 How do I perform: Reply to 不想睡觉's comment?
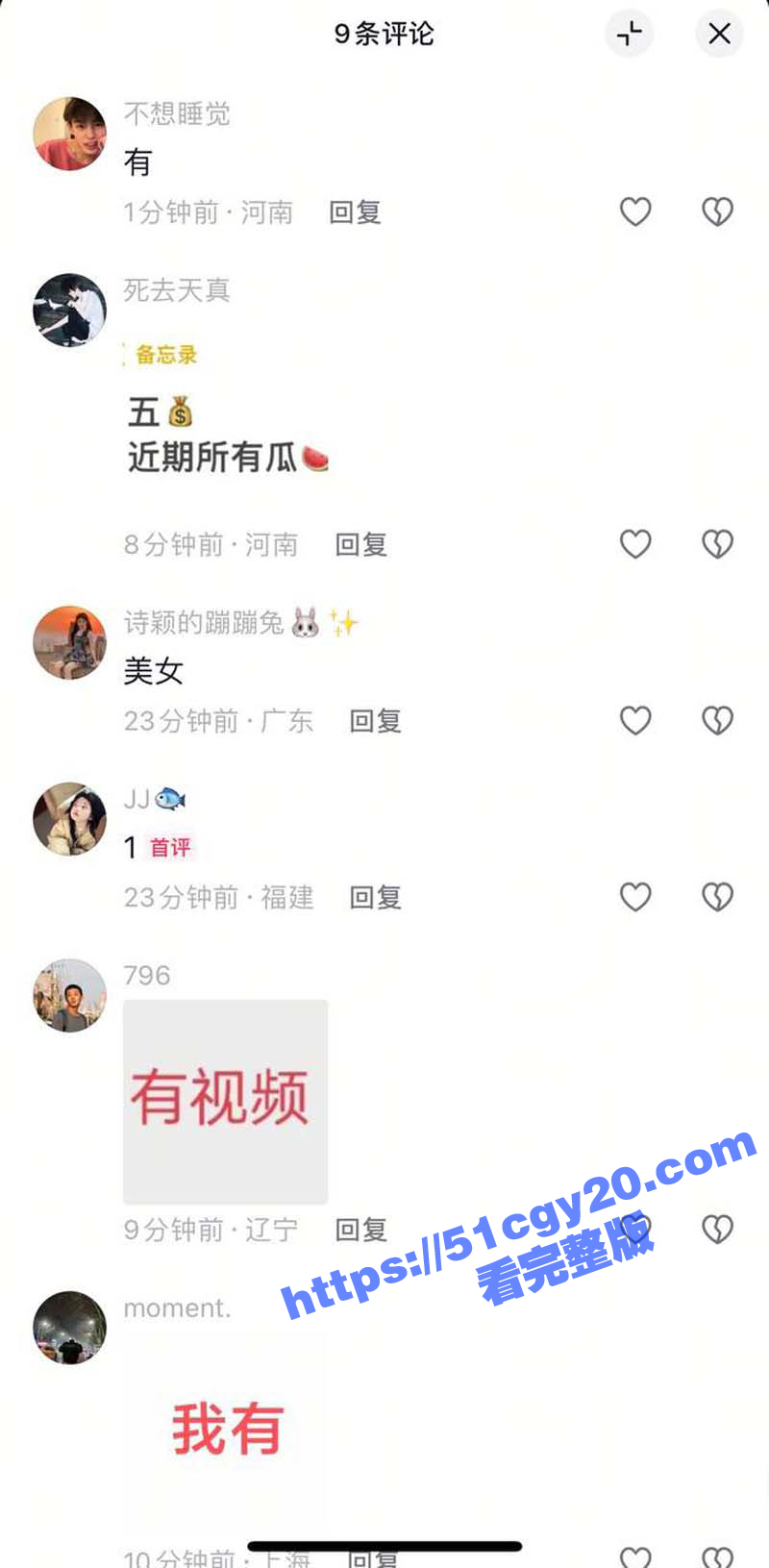pos(355,212)
